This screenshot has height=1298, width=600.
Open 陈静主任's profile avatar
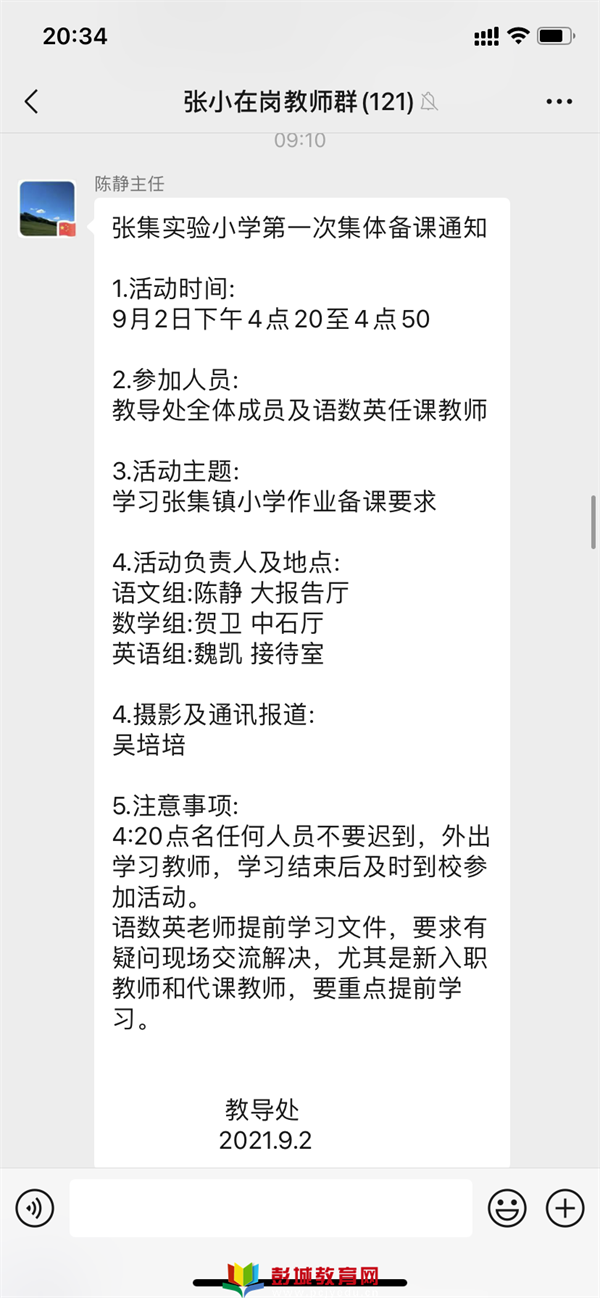[48, 209]
